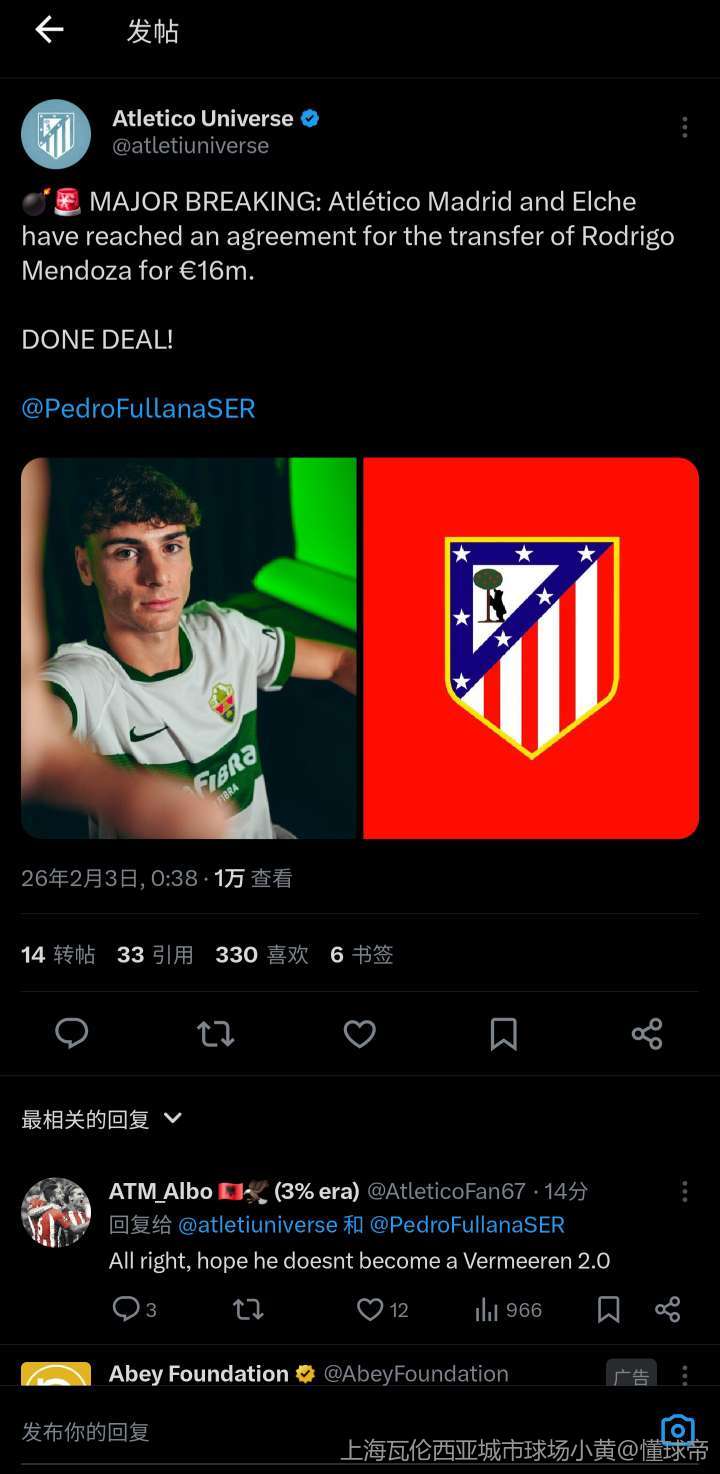Reply to ATM_Albo's comment

[x=126, y=1309]
